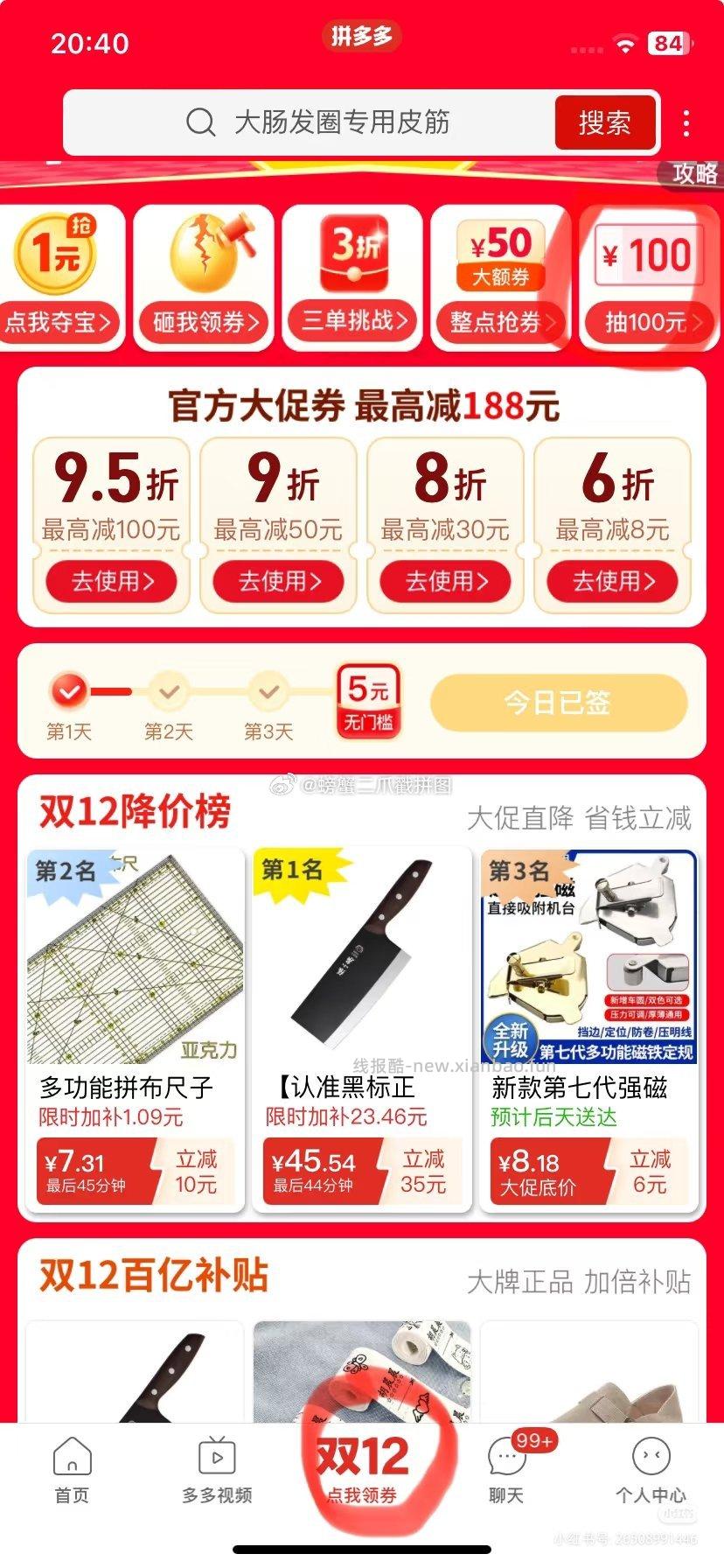Screen dimensions: 724x1568
Task: Tap 第2天 marker on the sign-in progress bar
Action: tap(167, 691)
